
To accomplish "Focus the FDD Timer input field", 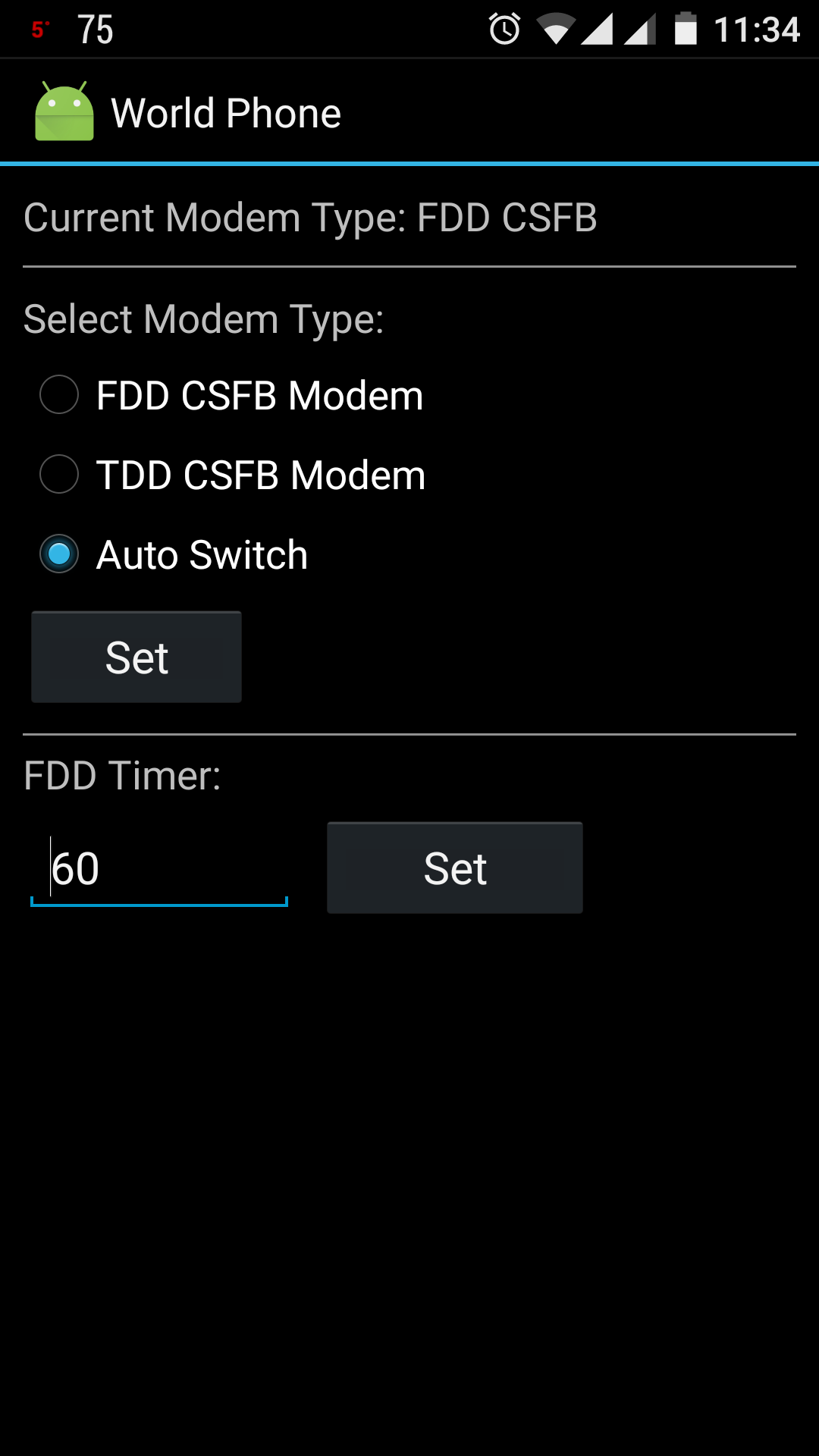I will click(x=159, y=869).
